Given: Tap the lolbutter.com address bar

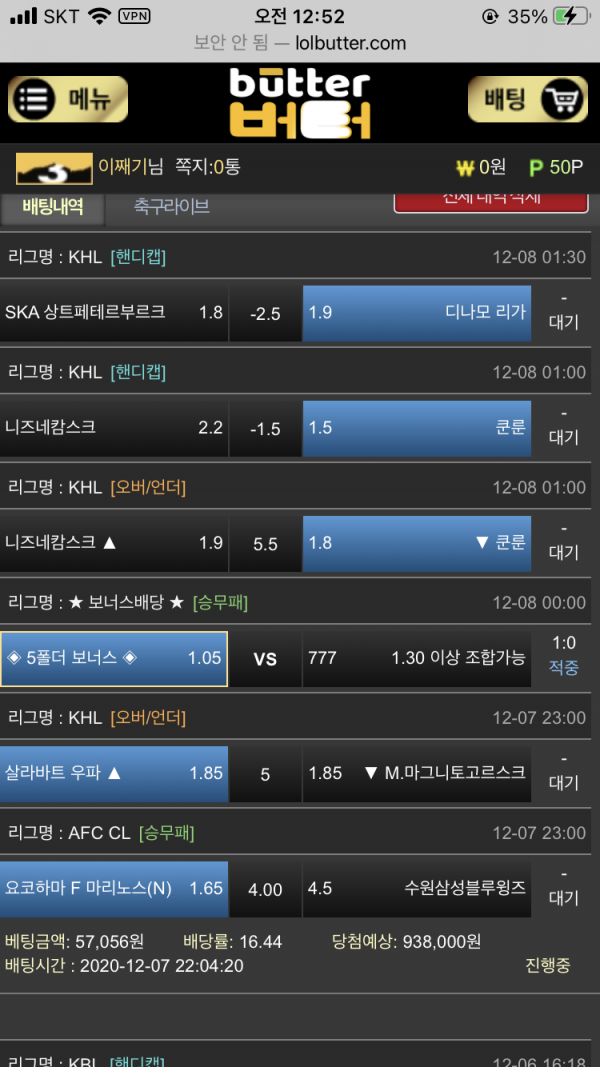Looking at the screenshot, I should (300, 43).
